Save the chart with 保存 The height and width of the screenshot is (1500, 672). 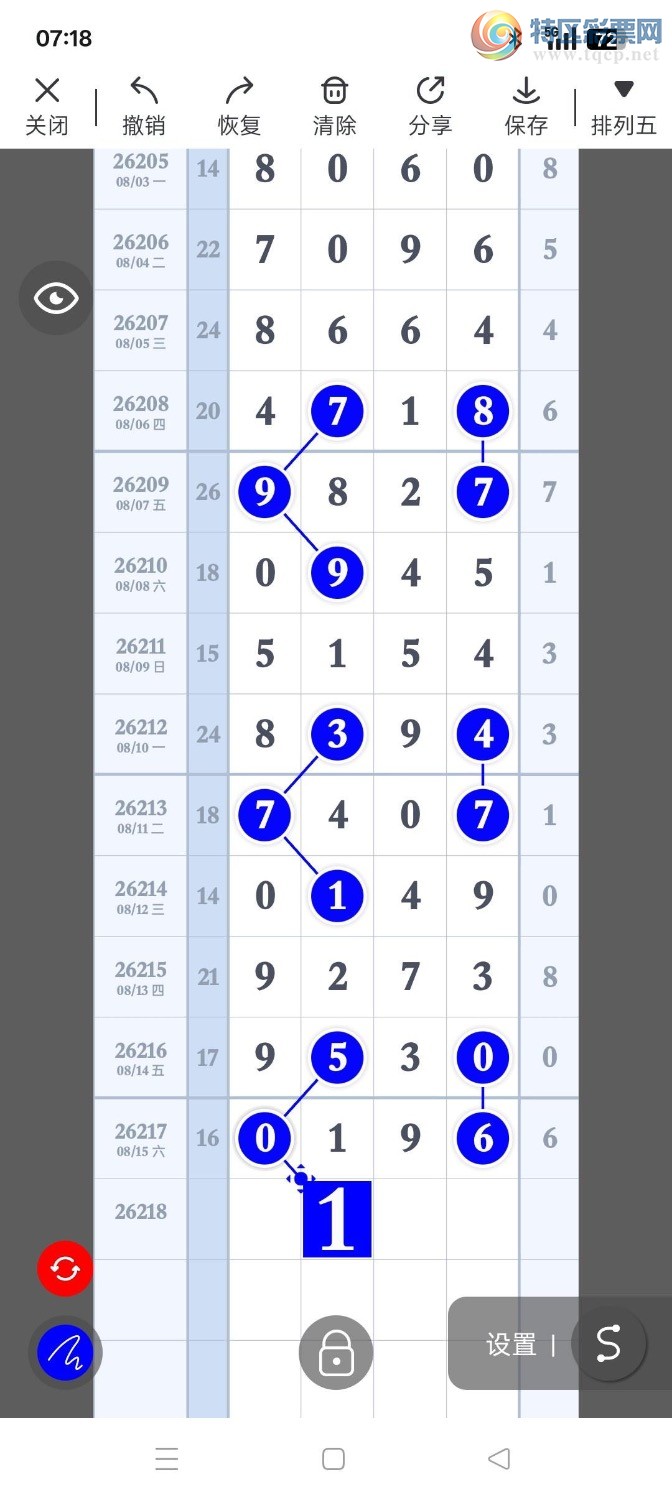(526, 107)
